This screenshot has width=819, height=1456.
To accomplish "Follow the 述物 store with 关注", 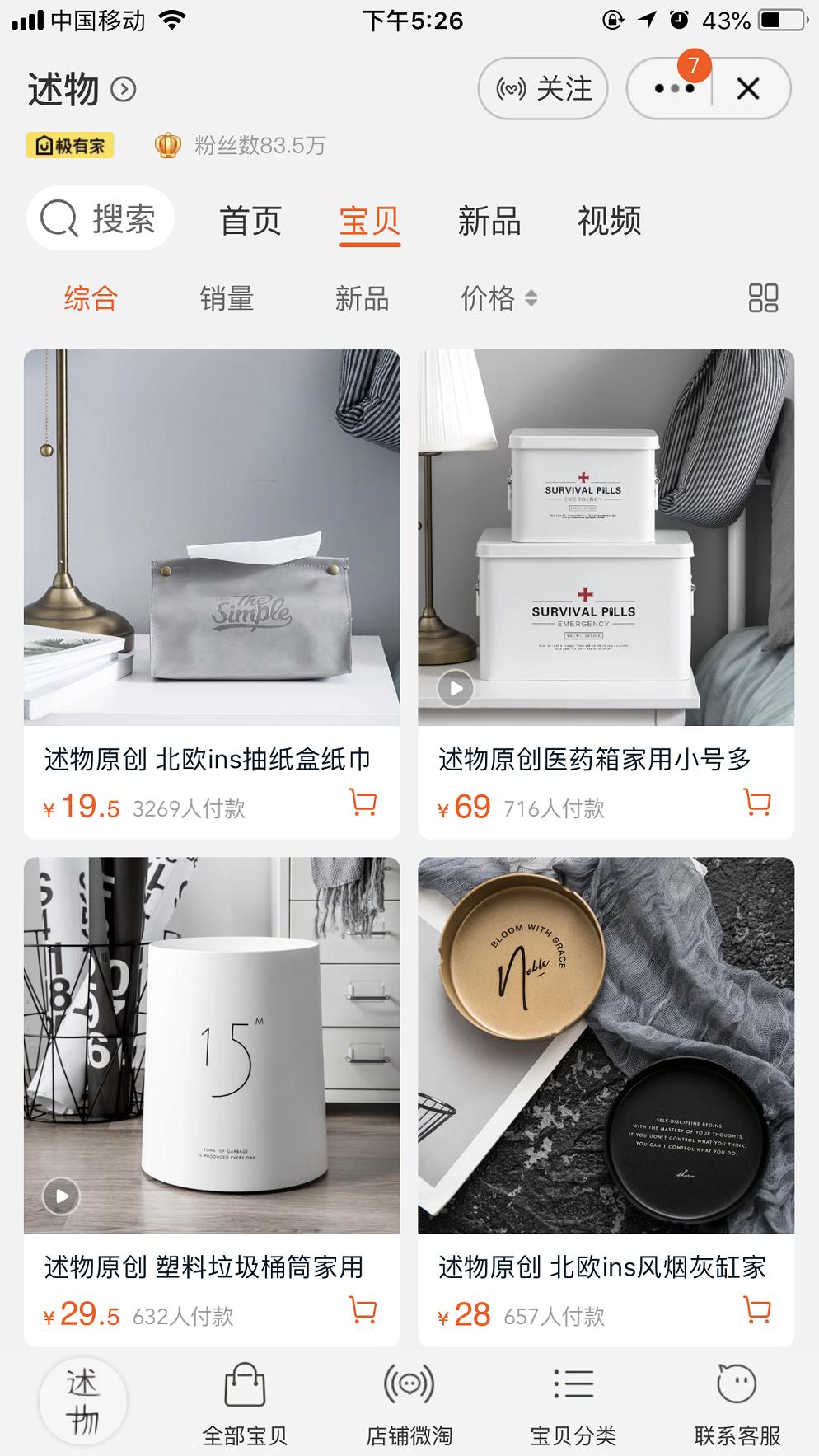I will point(543,88).
